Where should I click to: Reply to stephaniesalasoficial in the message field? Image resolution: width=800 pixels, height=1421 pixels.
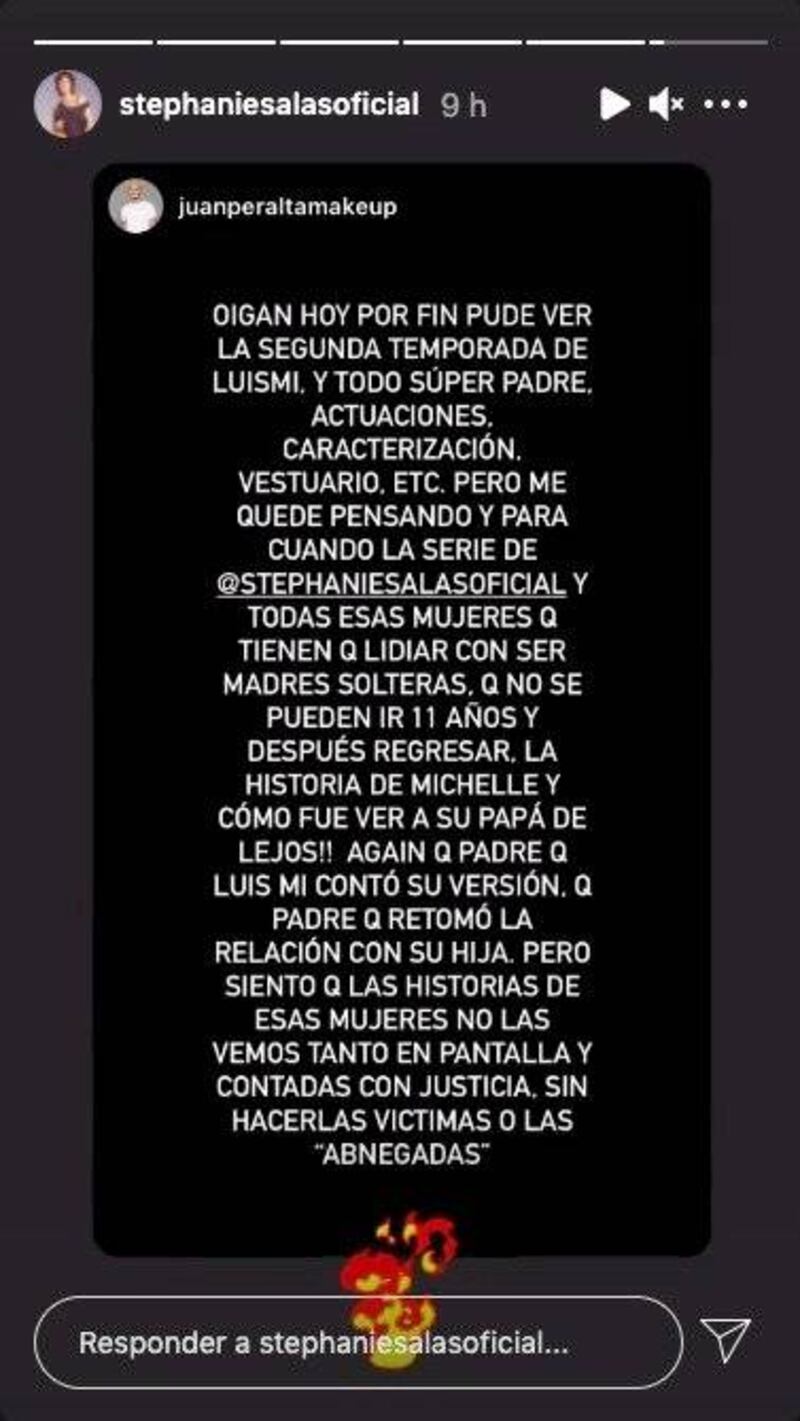[358, 1342]
